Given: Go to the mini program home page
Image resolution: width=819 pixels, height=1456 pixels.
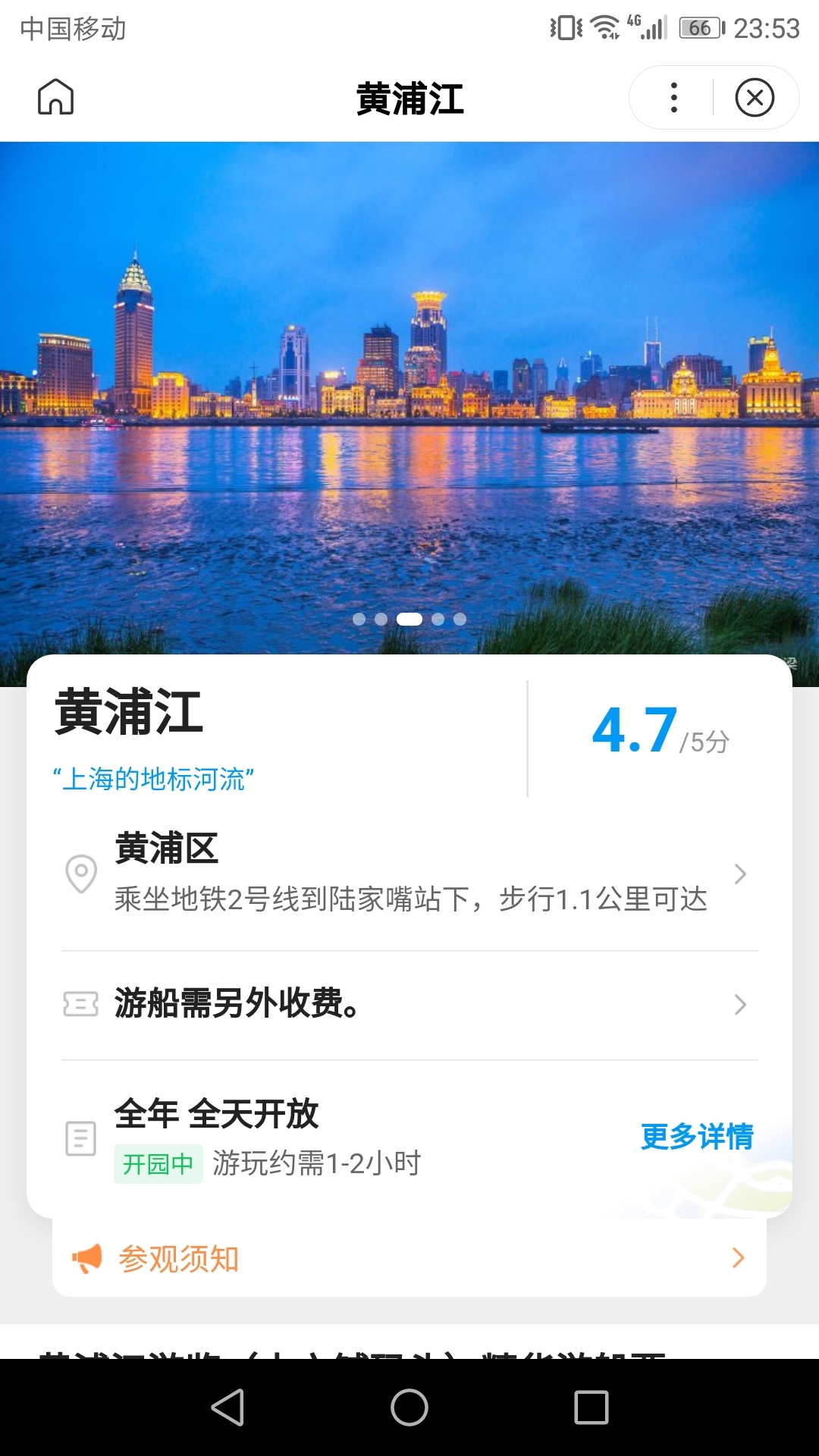Looking at the screenshot, I should [56, 97].
